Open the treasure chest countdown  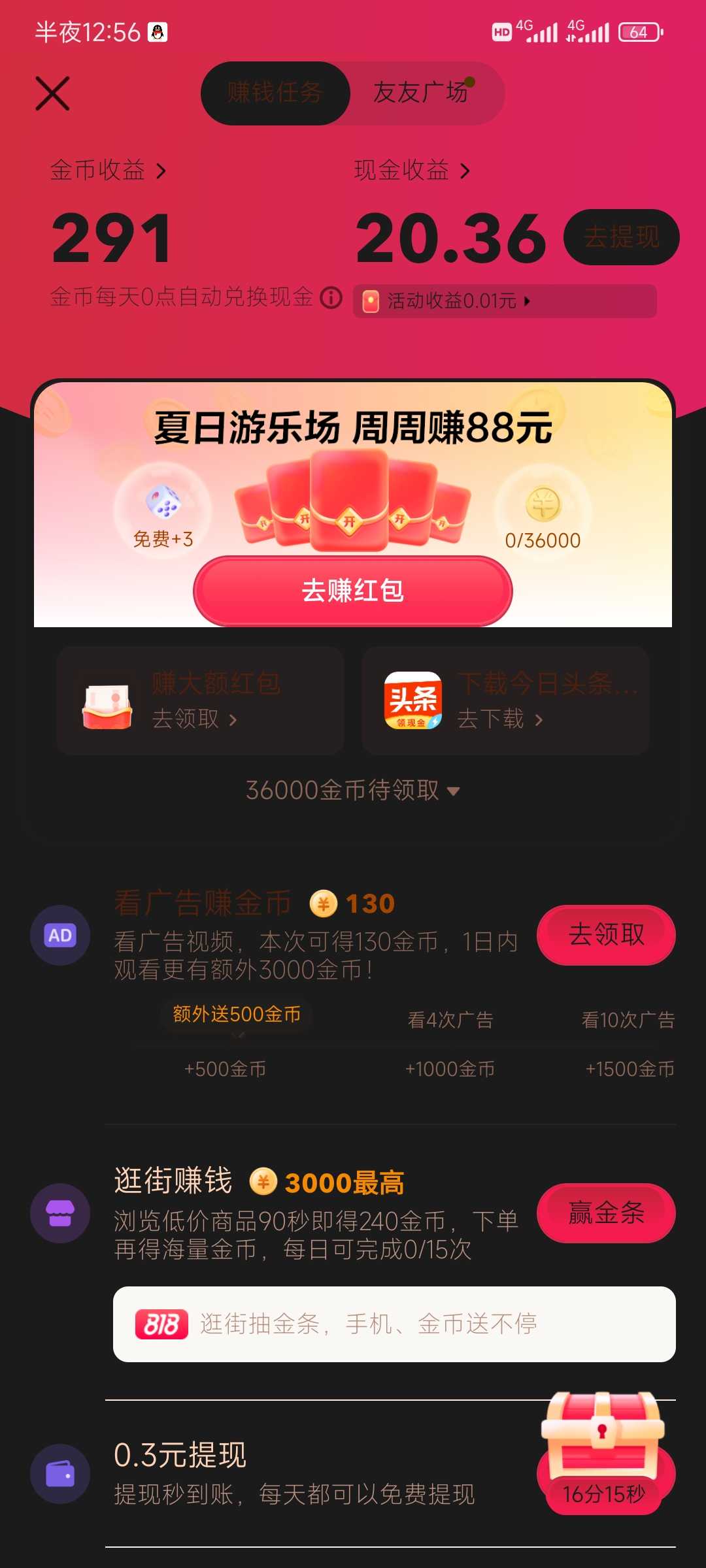(x=603, y=1457)
